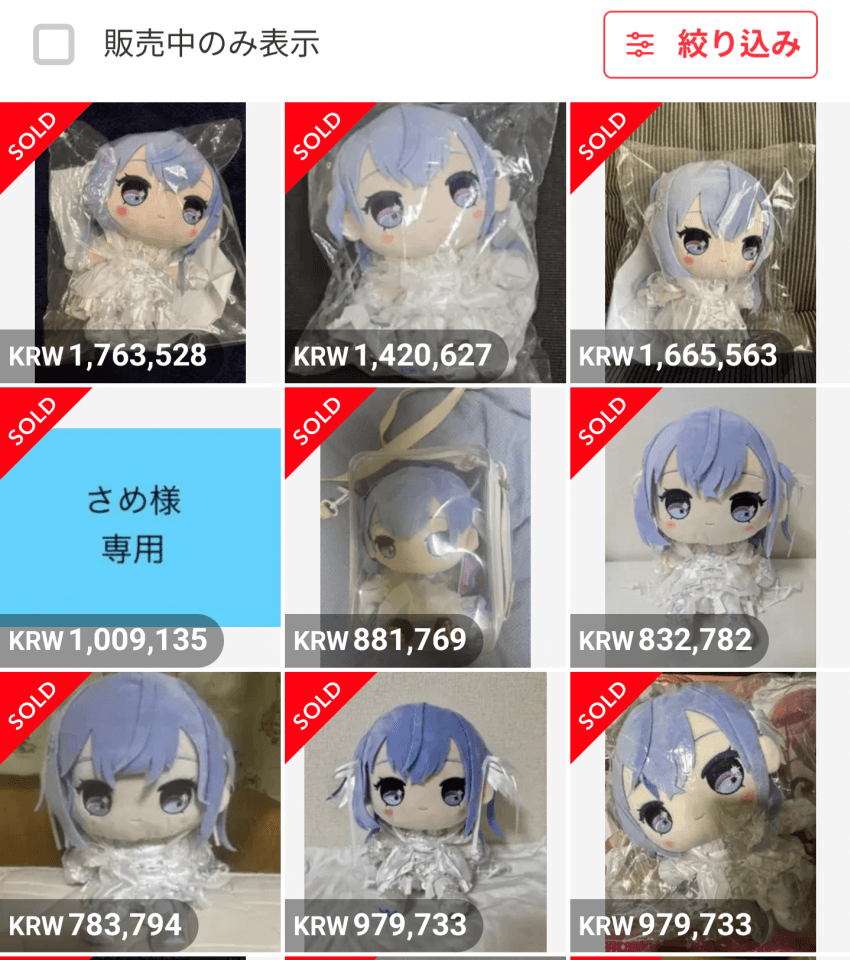The height and width of the screenshot is (960, 850).
Task: Tap the item priced KRW 832,782
Action: (692, 527)
